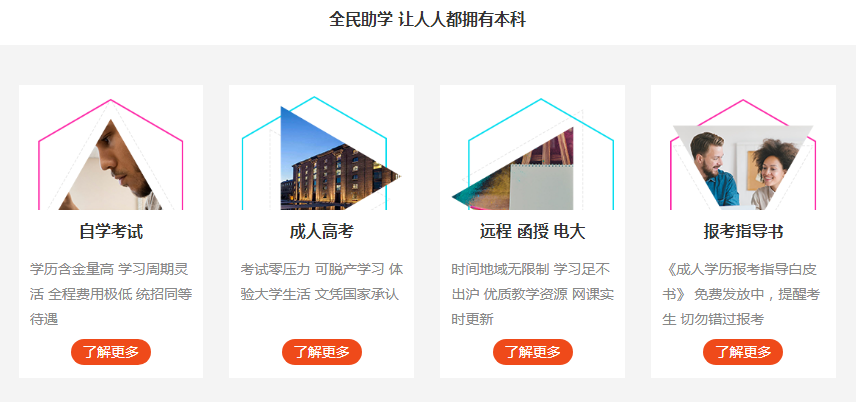
Task: Open the 自学考试 card image
Action: (x=111, y=157)
